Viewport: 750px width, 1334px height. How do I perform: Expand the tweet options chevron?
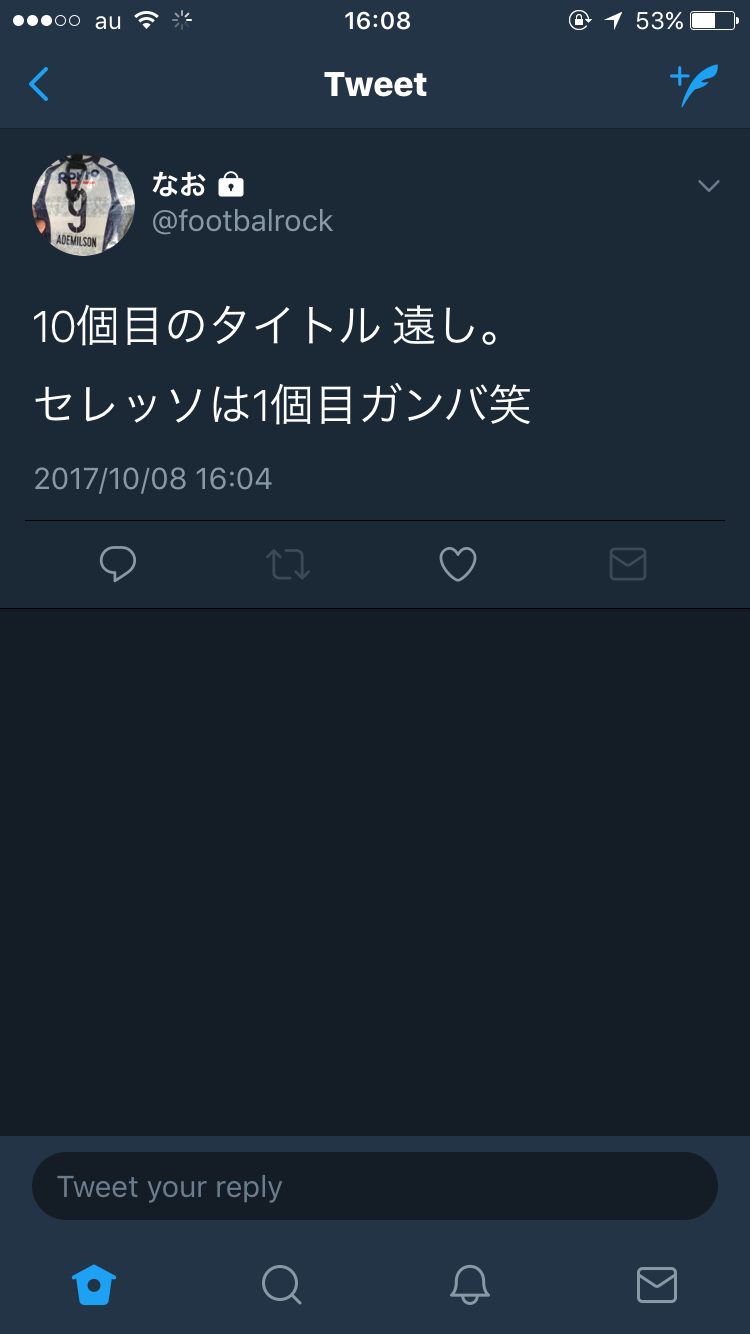[x=708, y=186]
